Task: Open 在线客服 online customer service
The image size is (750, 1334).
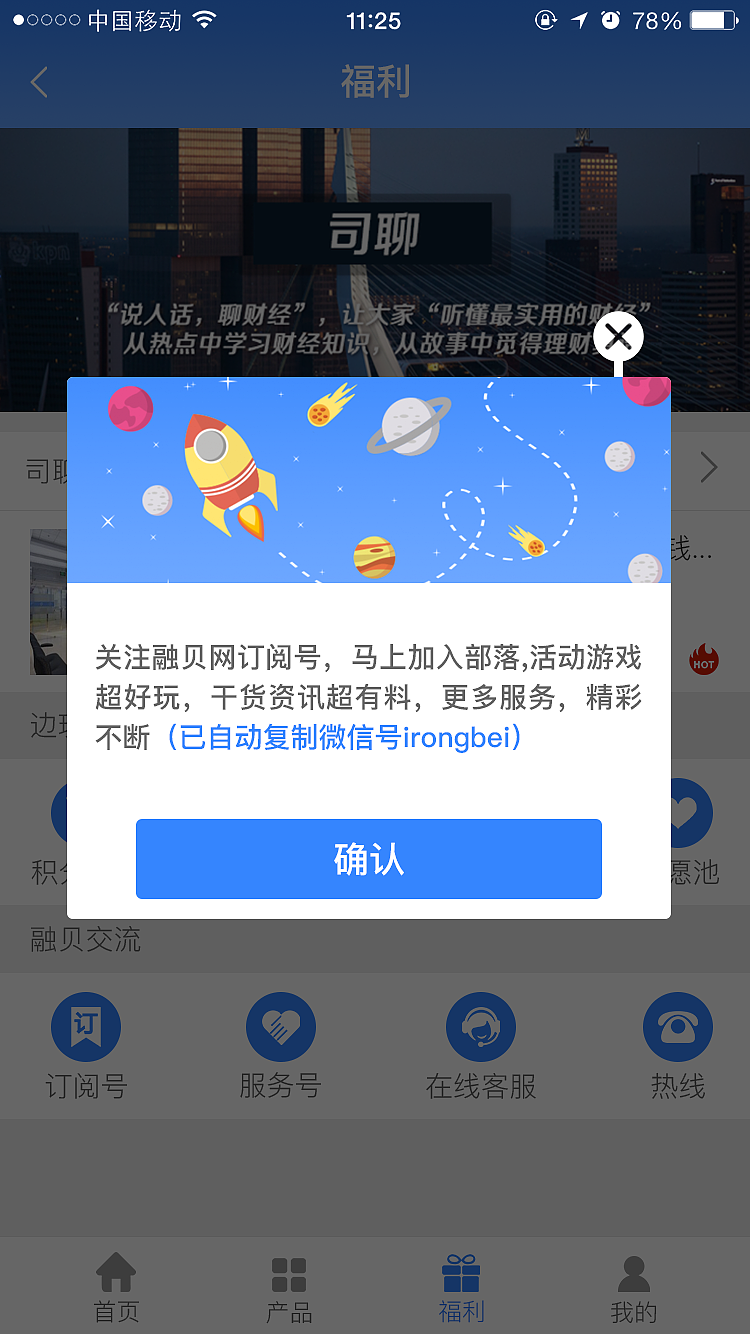Action: pyautogui.click(x=480, y=1026)
